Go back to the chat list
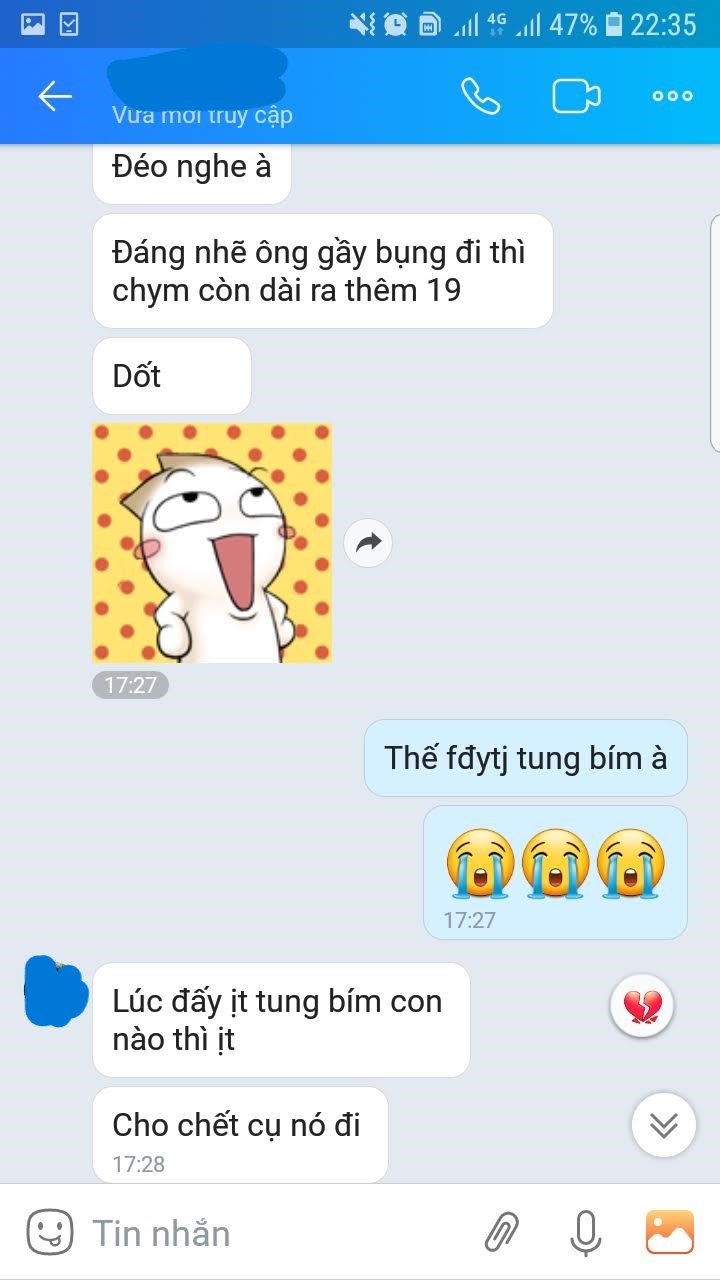This screenshot has width=720, height=1280. (x=55, y=96)
